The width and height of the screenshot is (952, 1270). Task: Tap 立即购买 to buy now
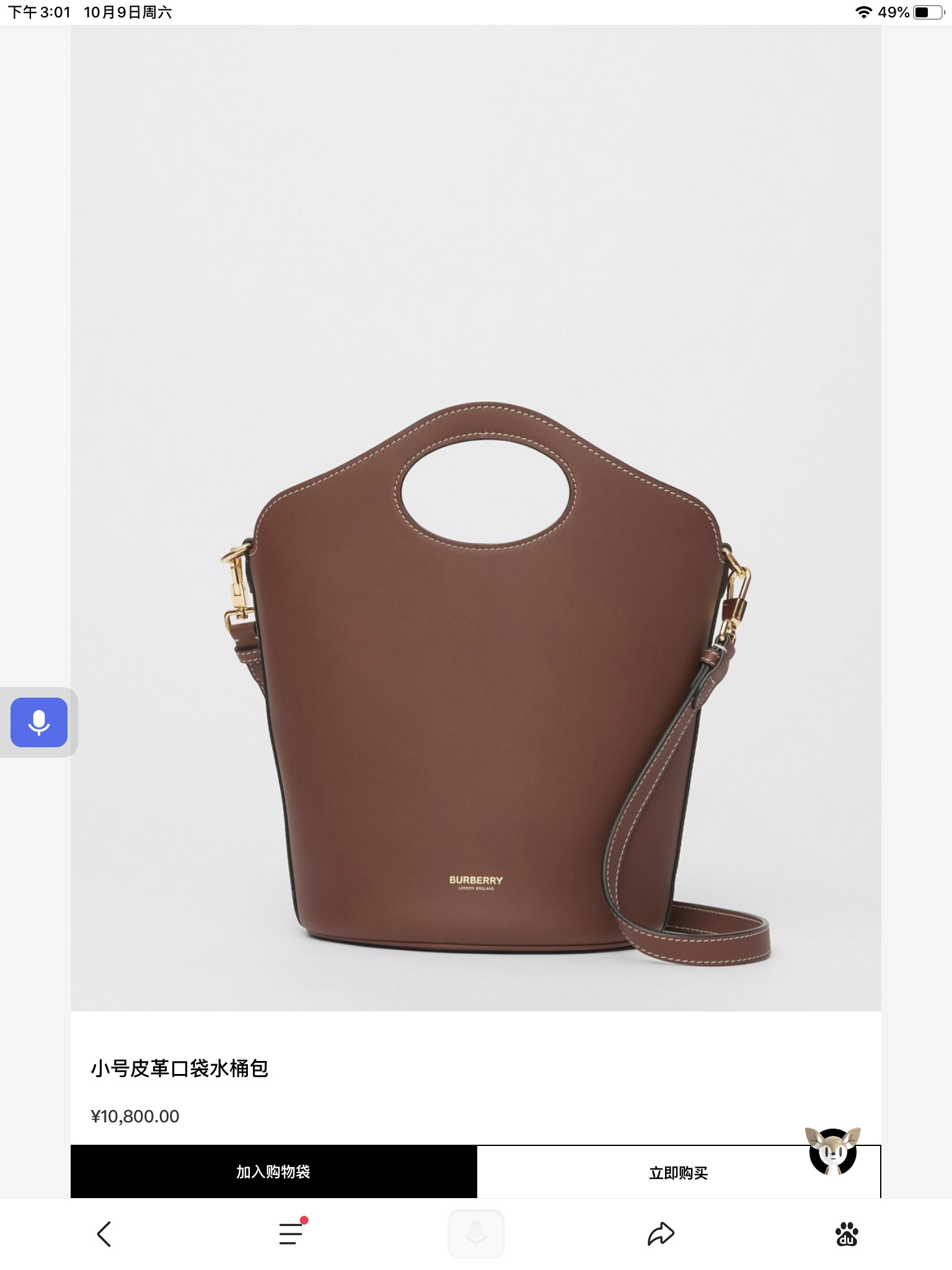tap(678, 1173)
